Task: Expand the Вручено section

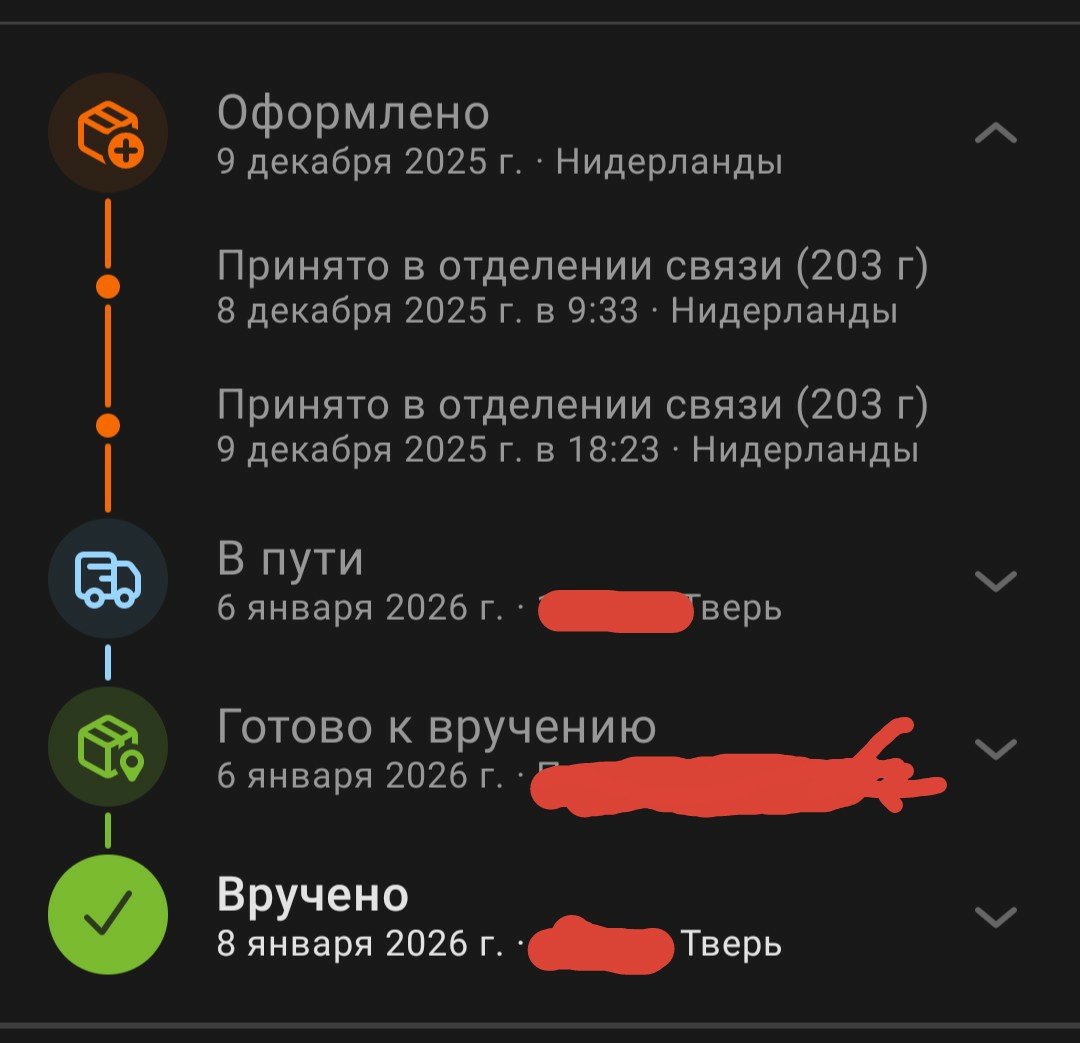Action: point(995,916)
